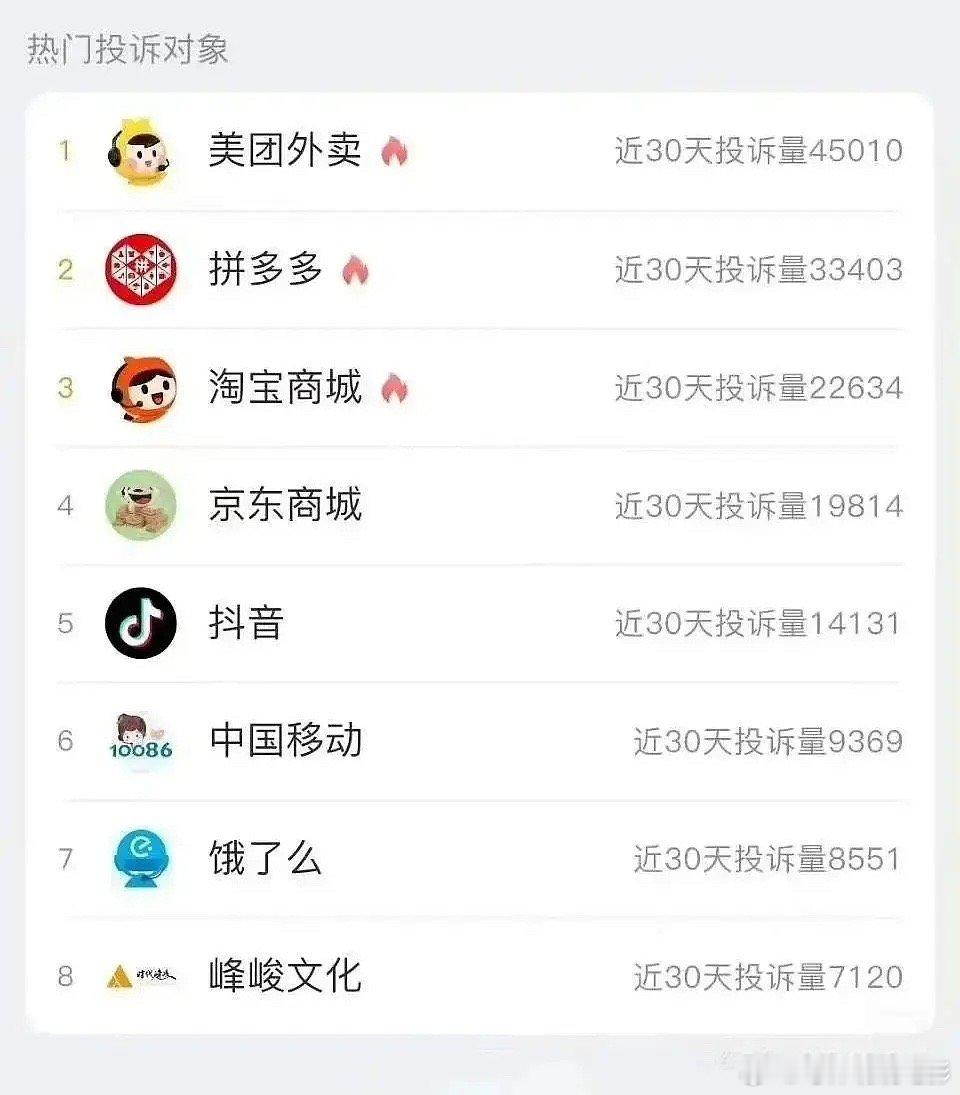Select the 抖音 list entry
The width and height of the screenshot is (960, 1095).
480,623
